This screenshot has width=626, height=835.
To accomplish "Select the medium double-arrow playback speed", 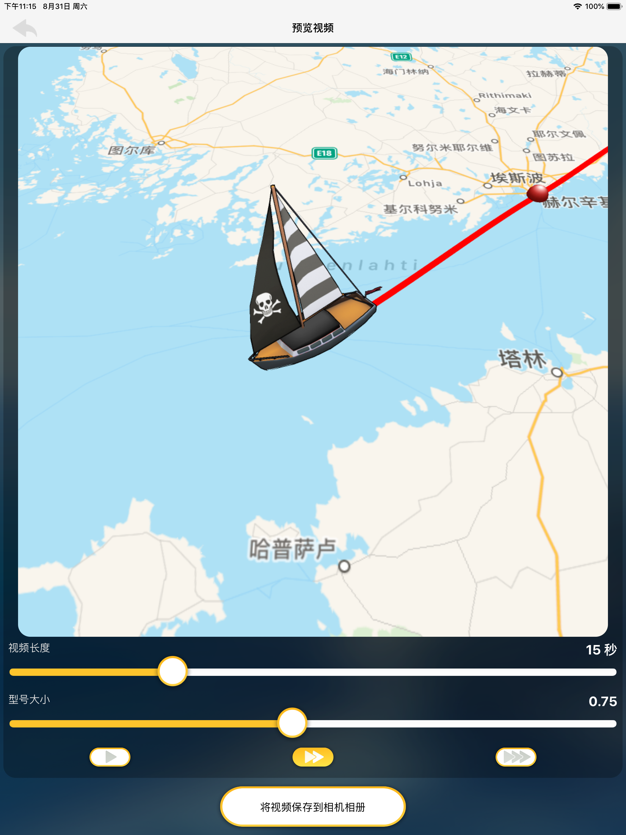I will point(313,757).
